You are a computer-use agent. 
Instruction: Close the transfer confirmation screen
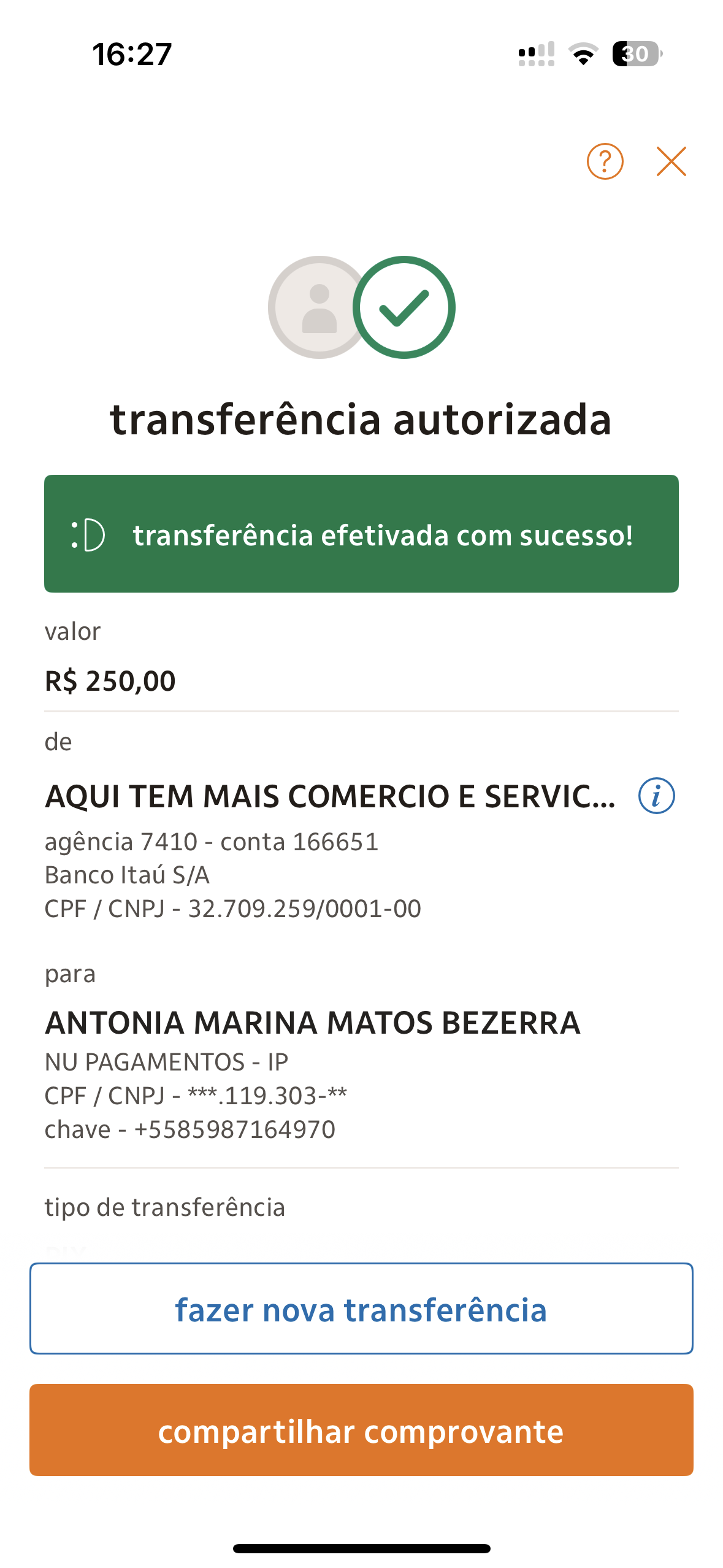tap(671, 161)
